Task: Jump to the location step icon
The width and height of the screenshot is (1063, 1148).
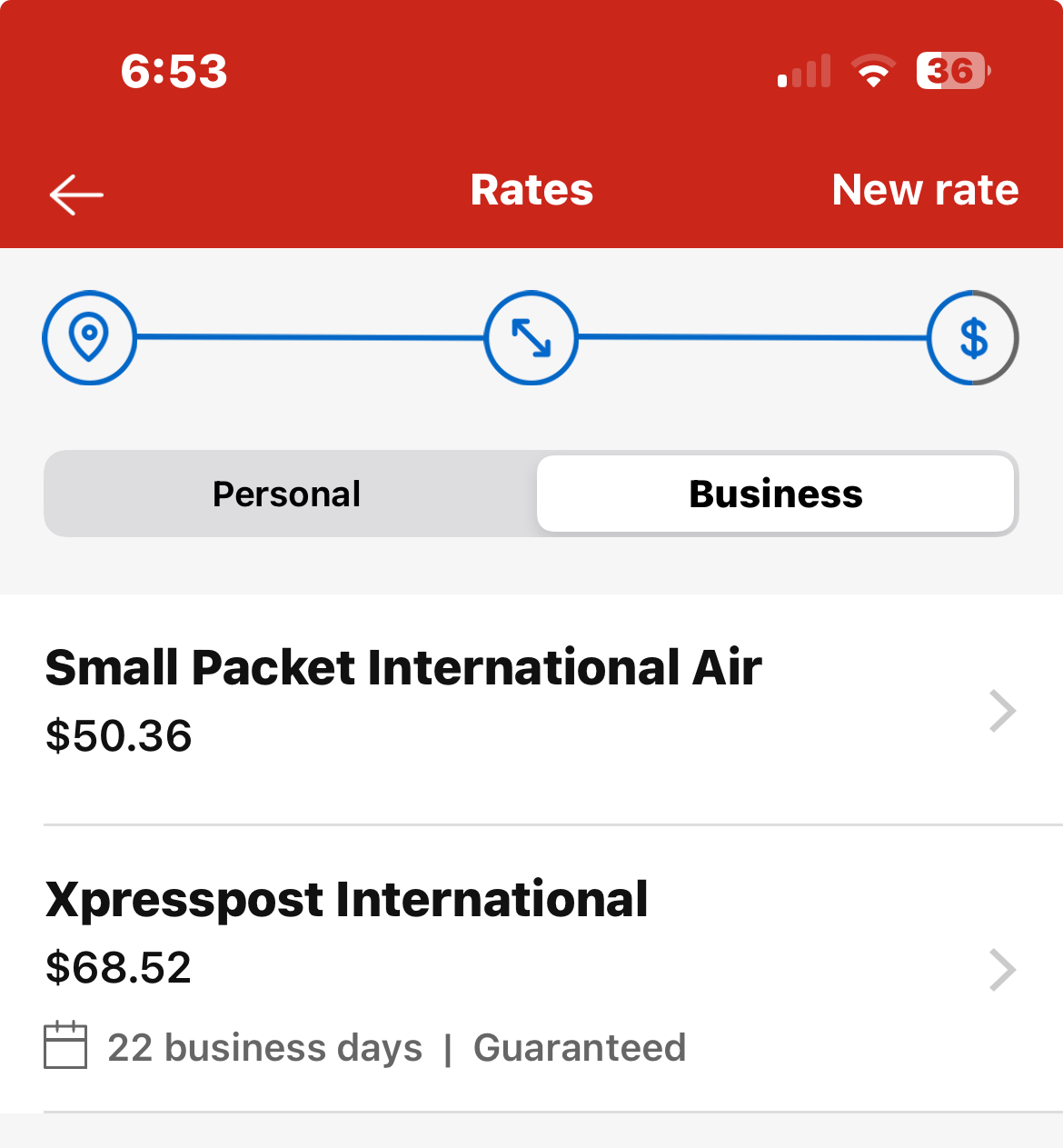Action: click(x=89, y=338)
